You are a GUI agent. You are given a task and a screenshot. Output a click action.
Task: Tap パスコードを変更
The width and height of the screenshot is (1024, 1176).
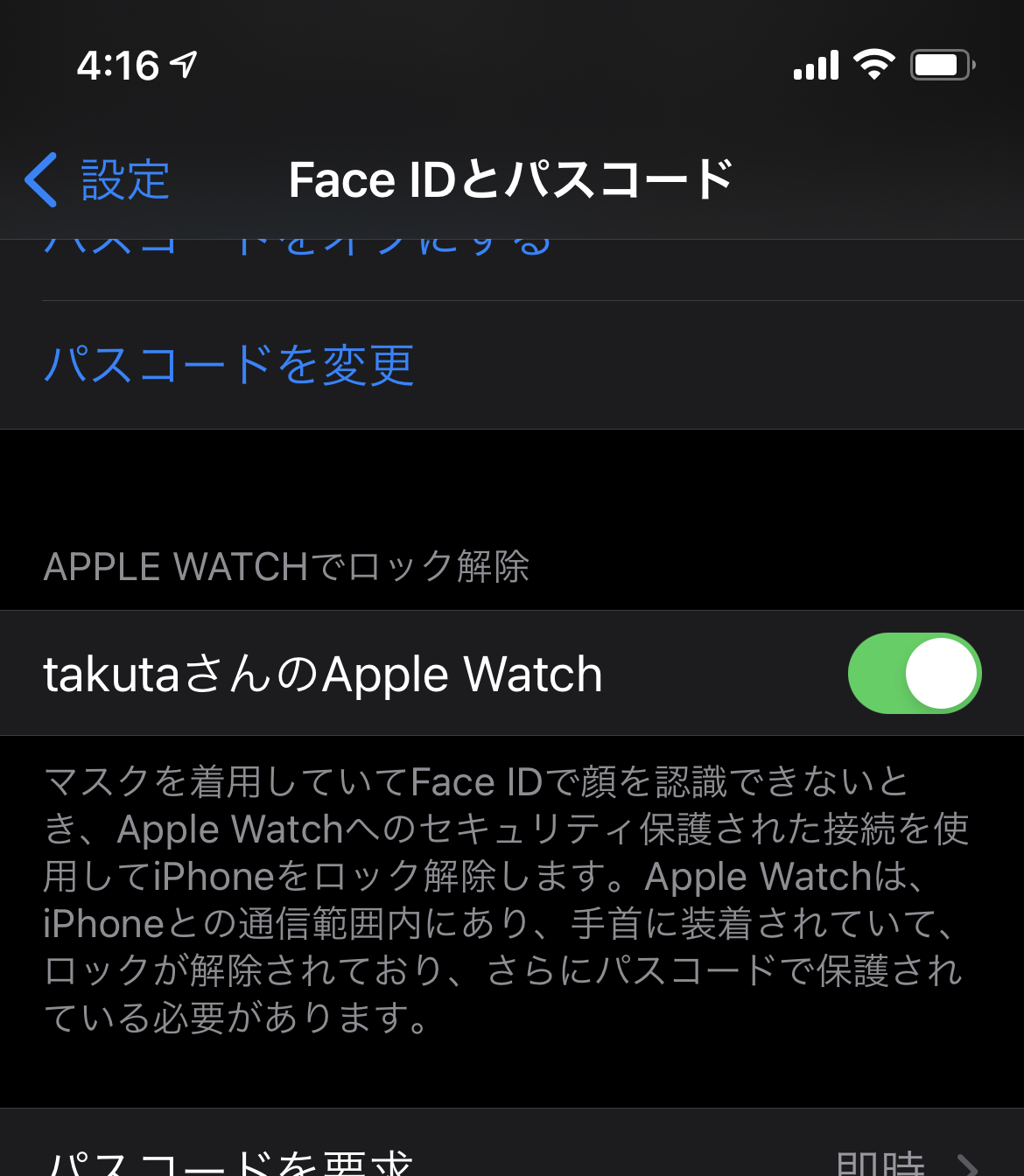229,365
